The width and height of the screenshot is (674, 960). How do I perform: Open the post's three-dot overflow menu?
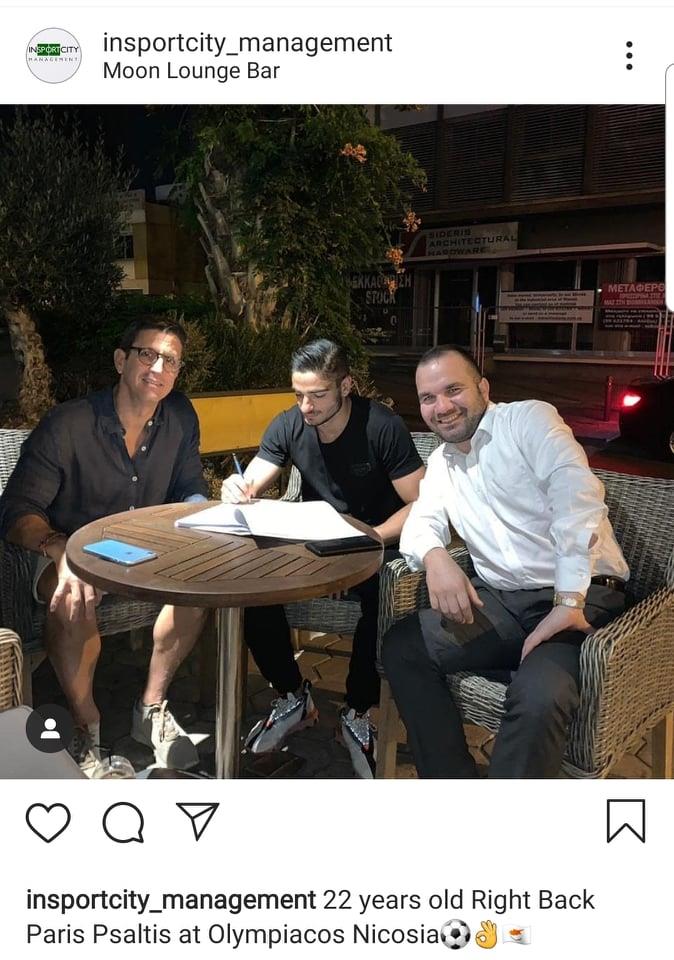[629, 56]
